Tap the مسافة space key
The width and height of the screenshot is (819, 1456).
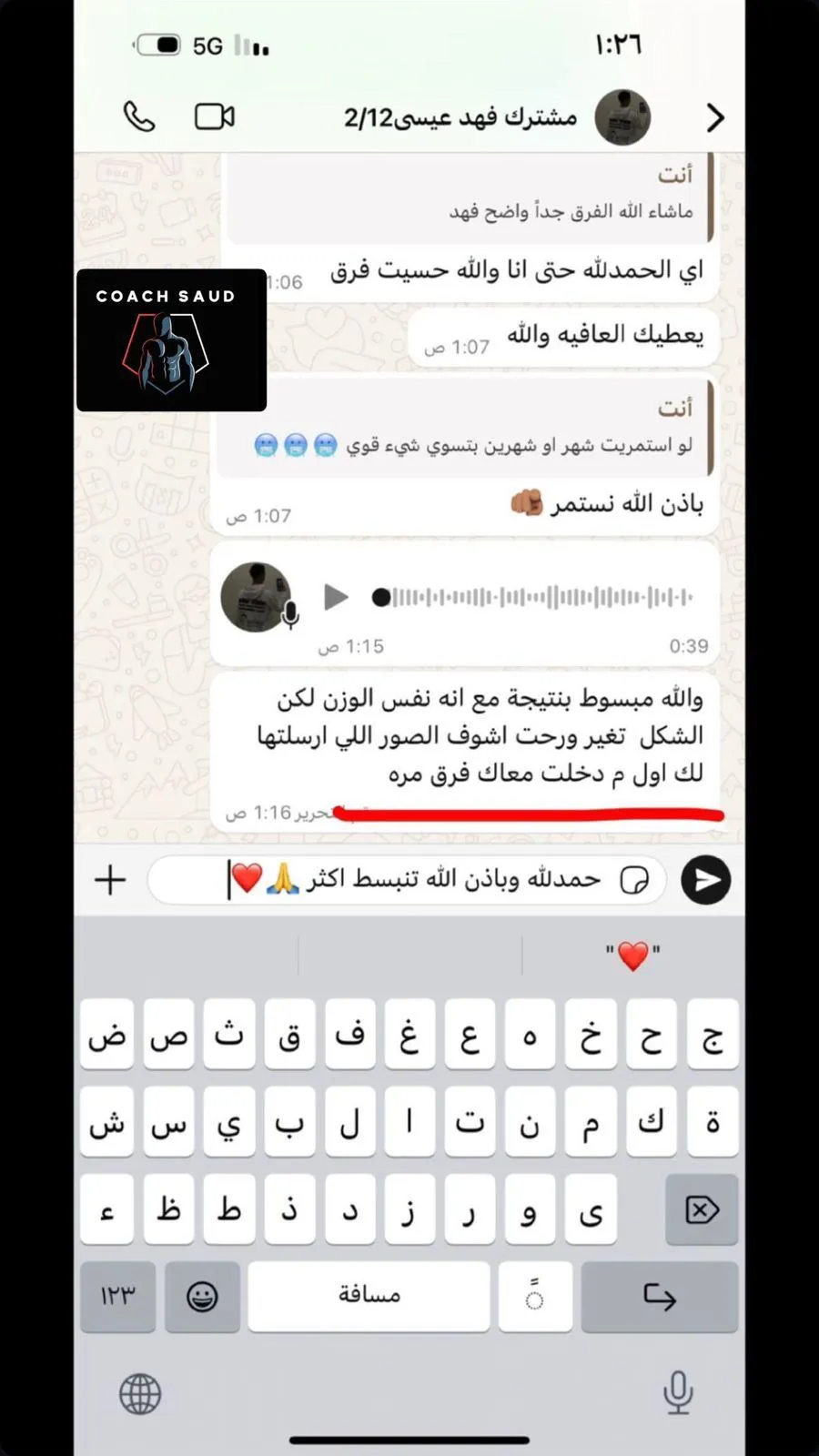click(x=369, y=1297)
